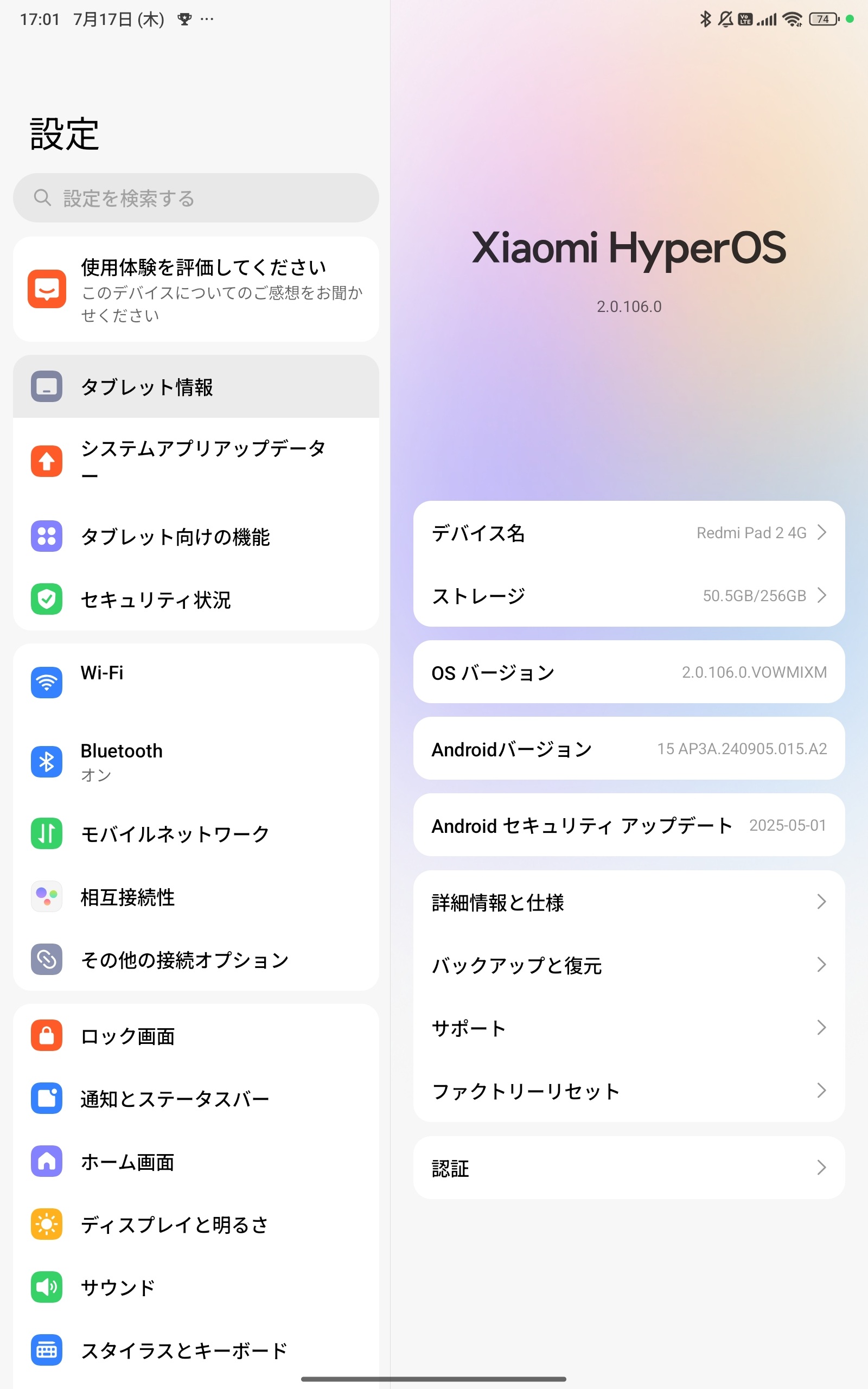Open the 使用体験を評価してください feedback card
868x1389 pixels.
click(196, 289)
